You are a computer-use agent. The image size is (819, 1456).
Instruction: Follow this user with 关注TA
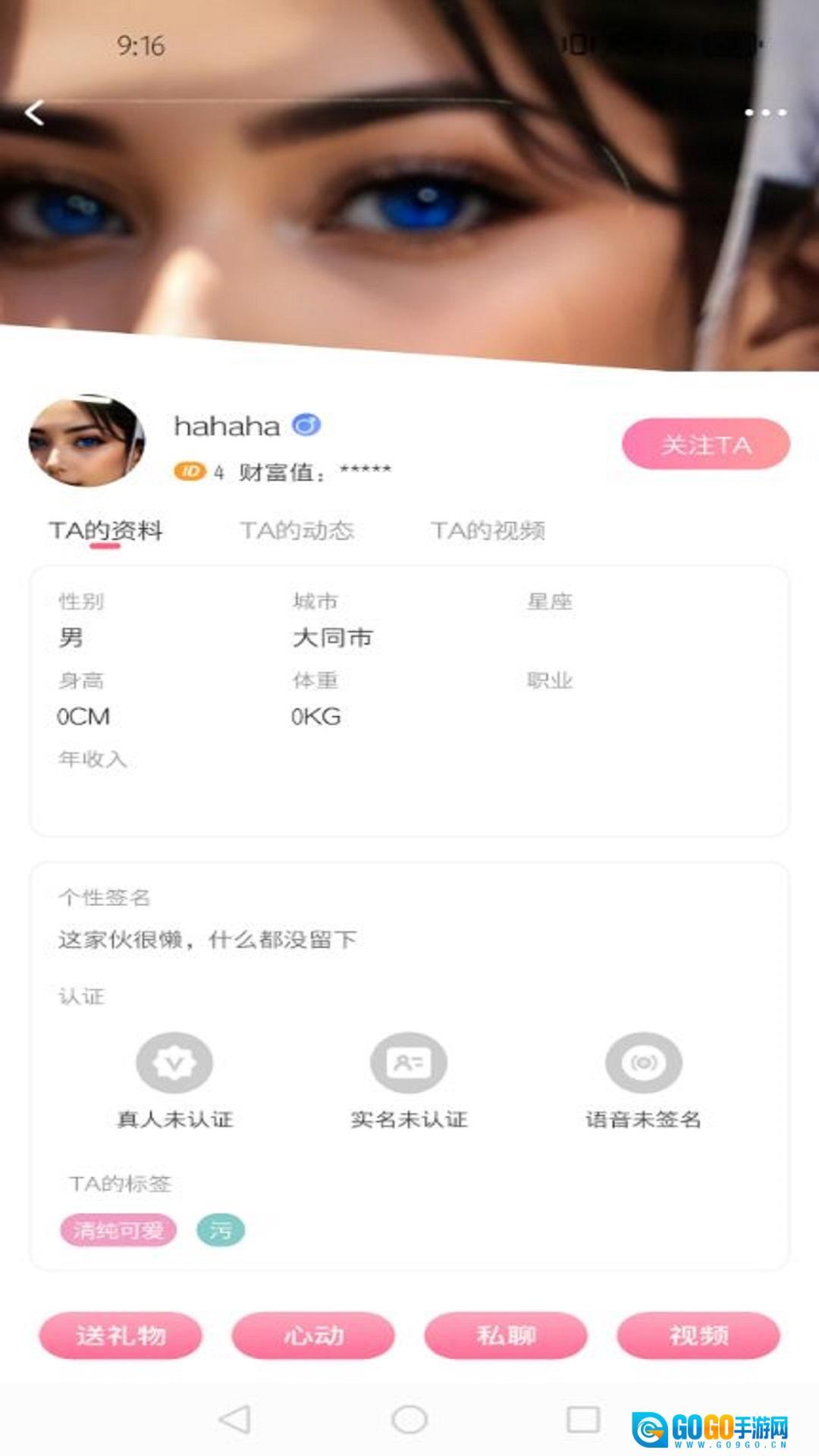tap(705, 444)
